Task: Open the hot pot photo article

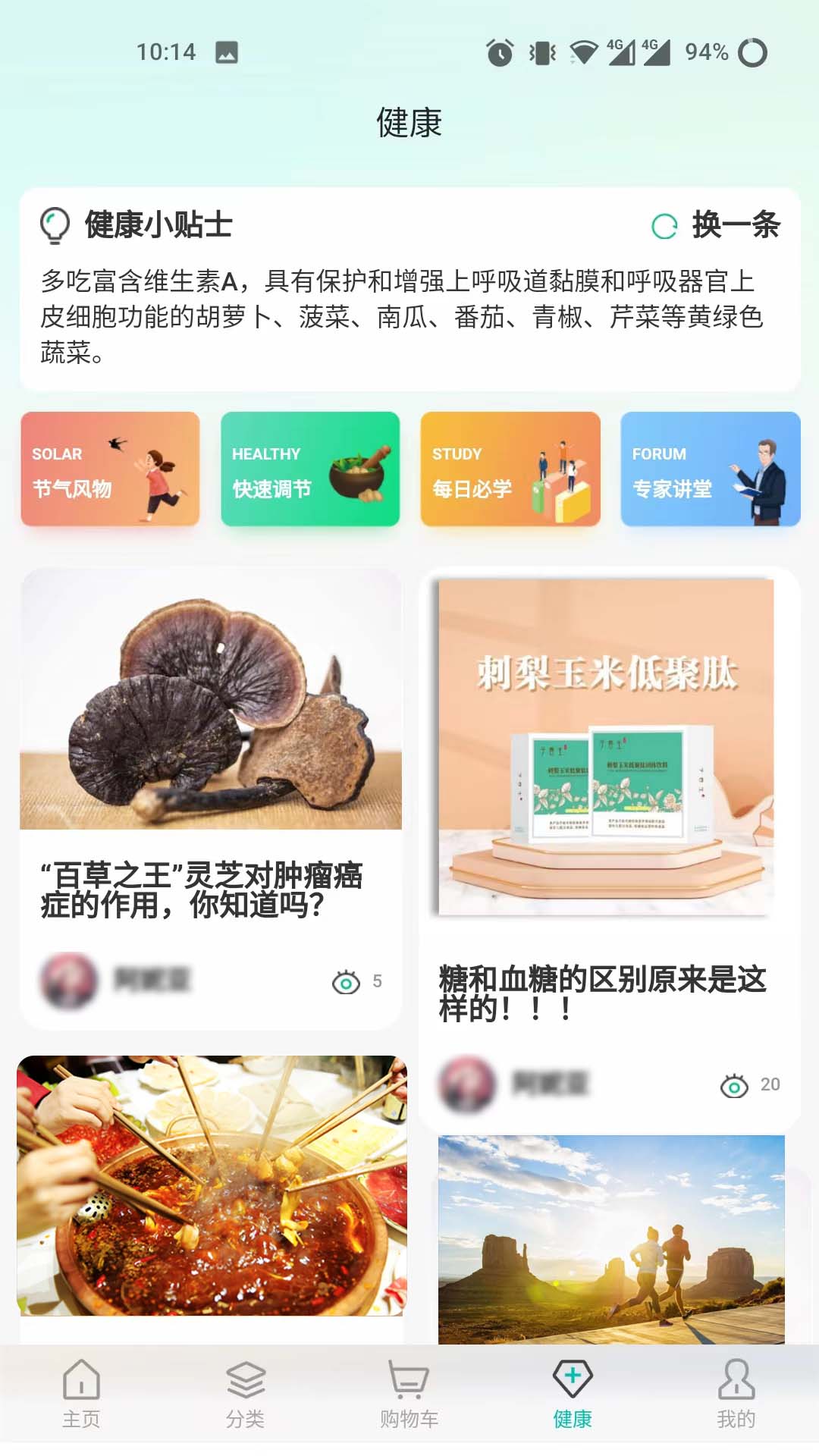Action: [x=212, y=1187]
